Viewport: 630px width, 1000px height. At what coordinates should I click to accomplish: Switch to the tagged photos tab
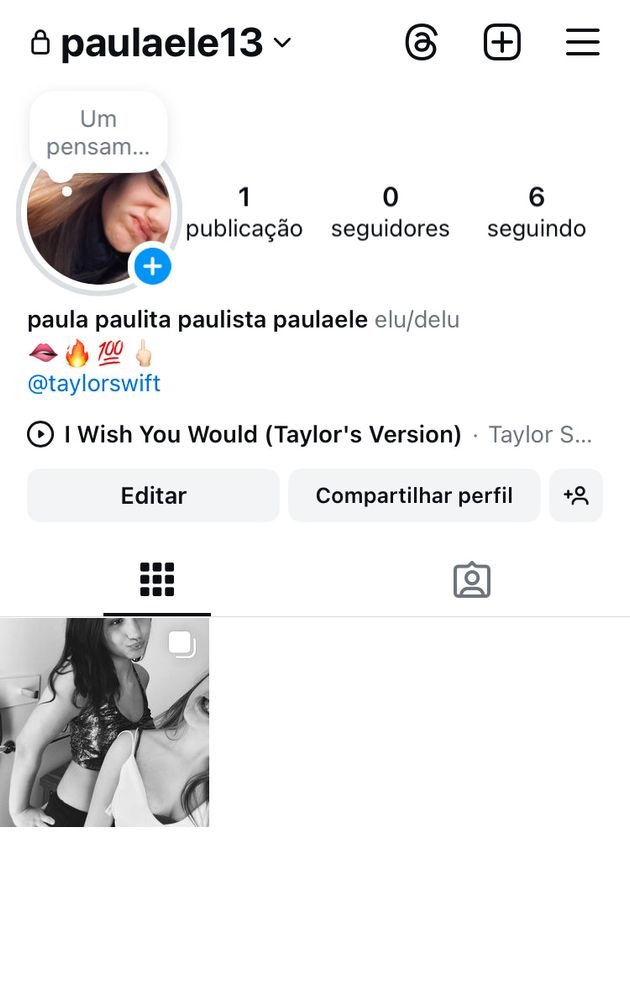(472, 580)
